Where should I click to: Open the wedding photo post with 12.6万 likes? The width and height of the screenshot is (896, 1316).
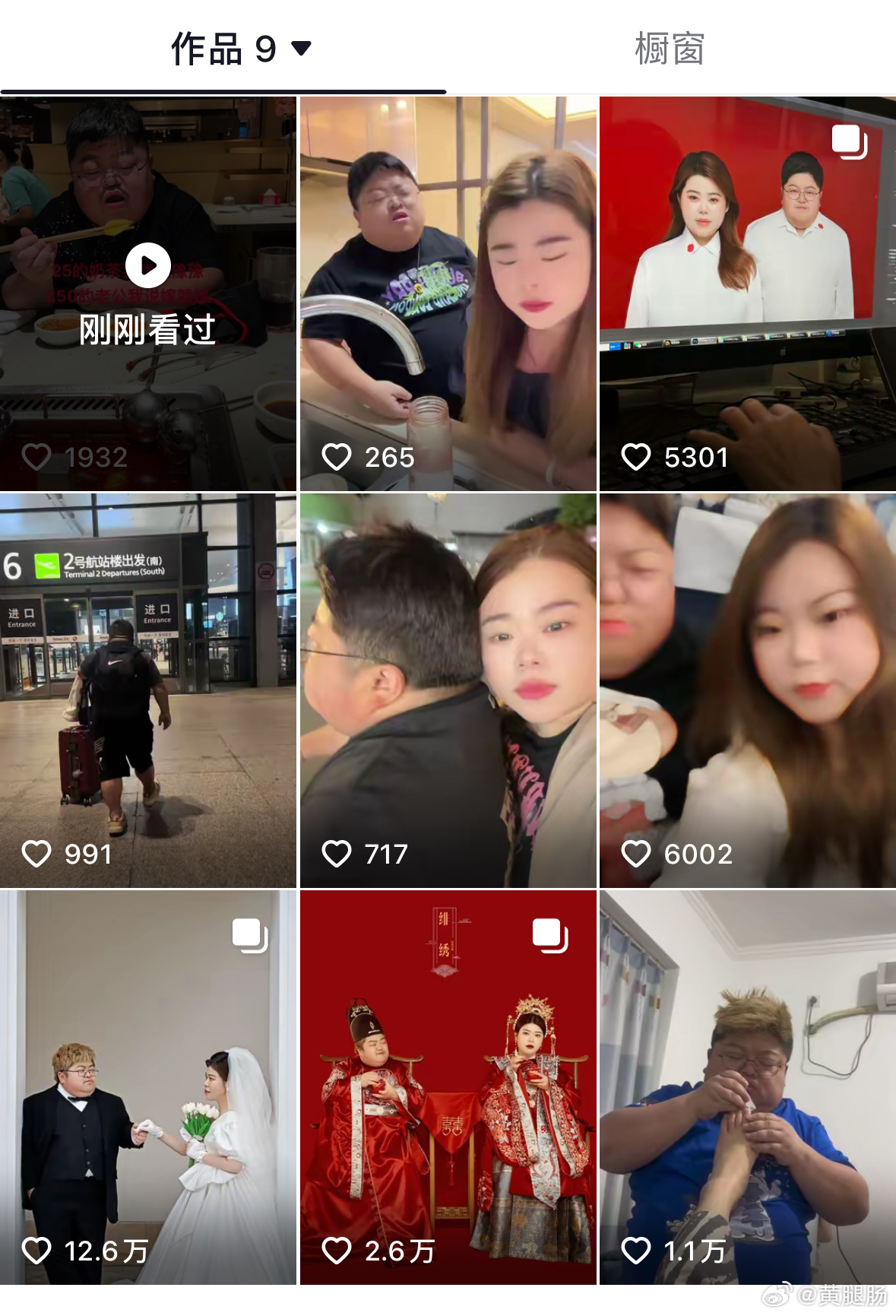148,1087
